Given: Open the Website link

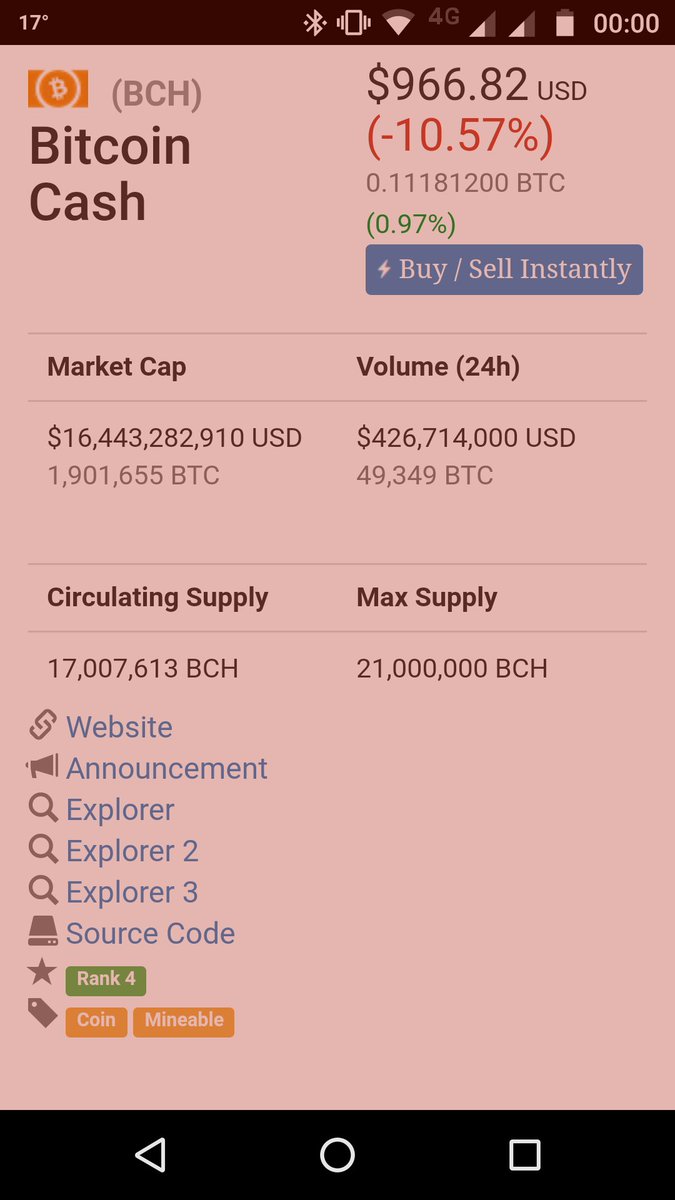Looking at the screenshot, I should click(x=119, y=727).
